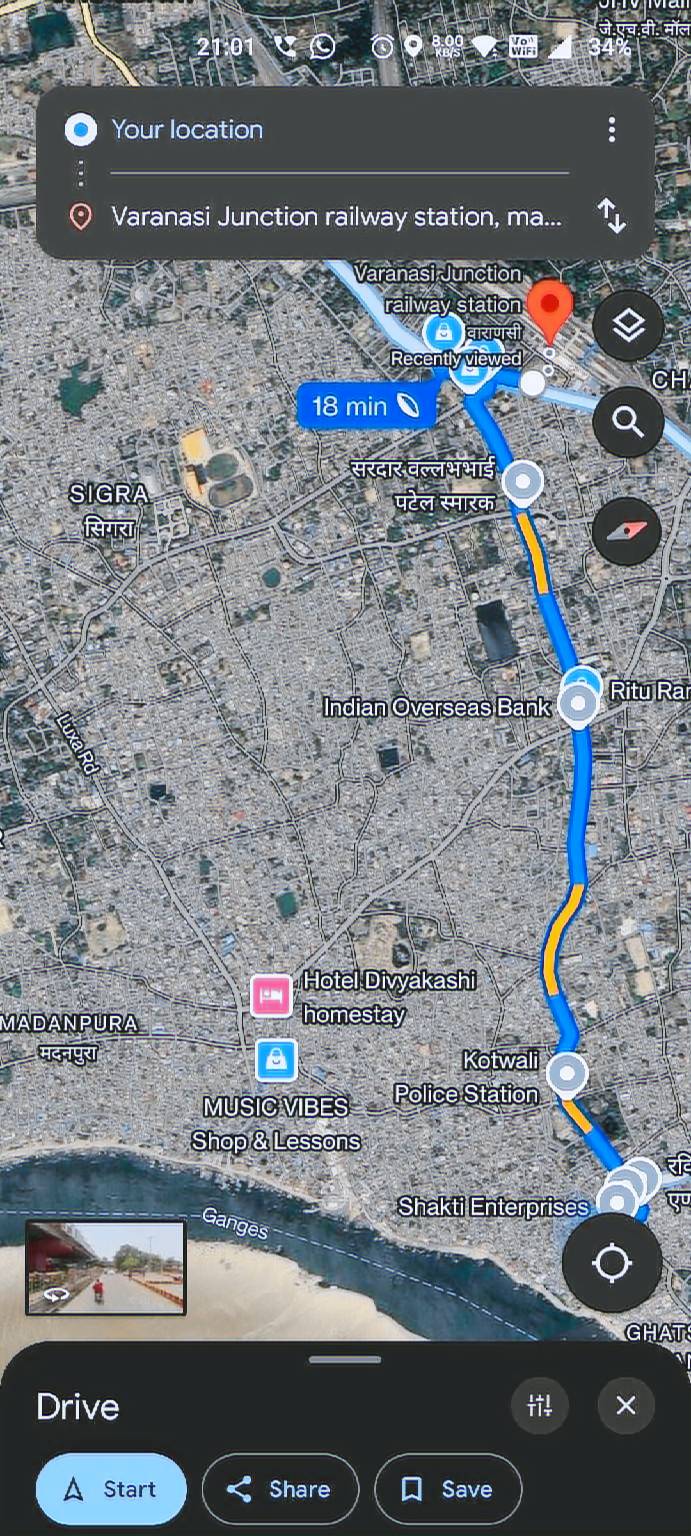Viewport: 691px width, 1536px height.
Task: Open route options filter
Action: pos(539,1405)
